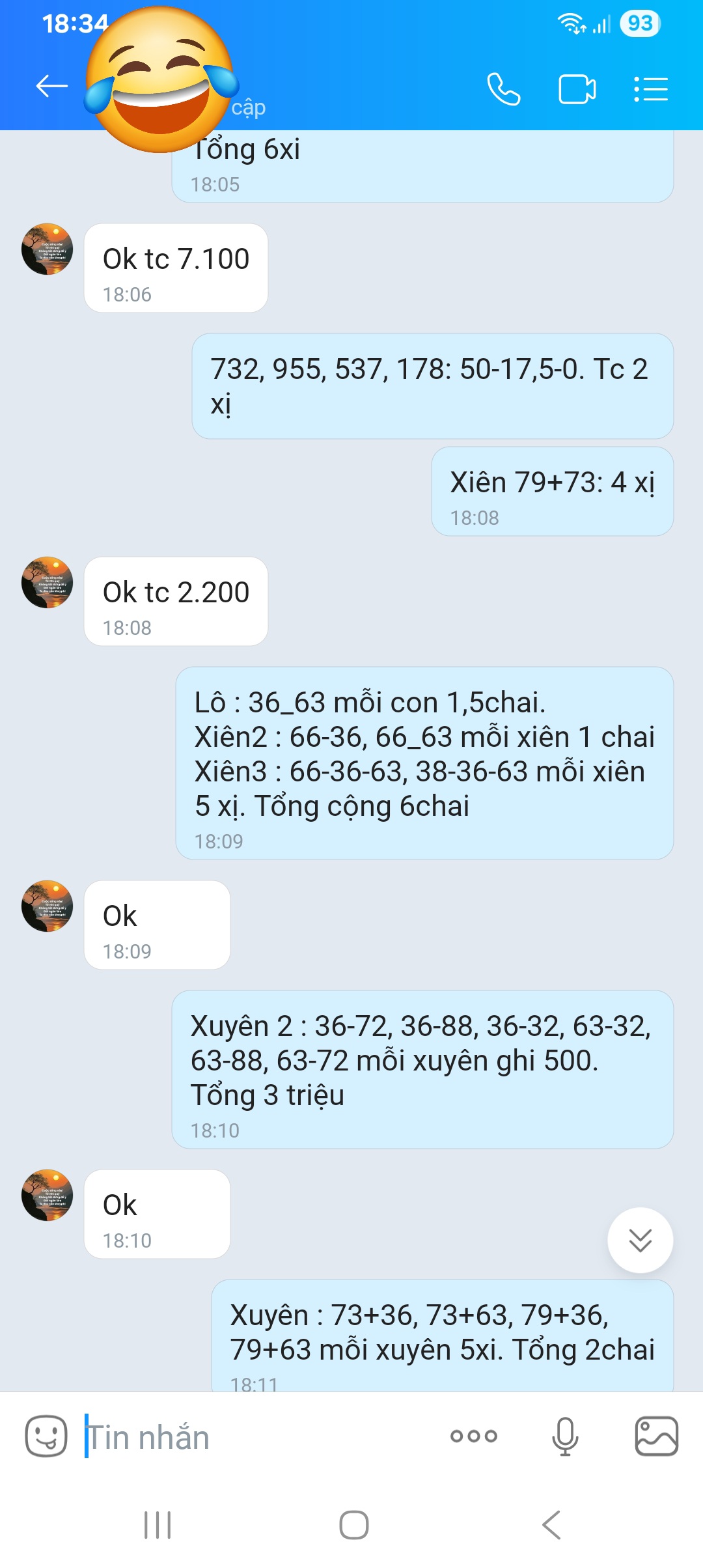Record a voice message with the microphone
The width and height of the screenshot is (703, 1568).
[564, 1436]
